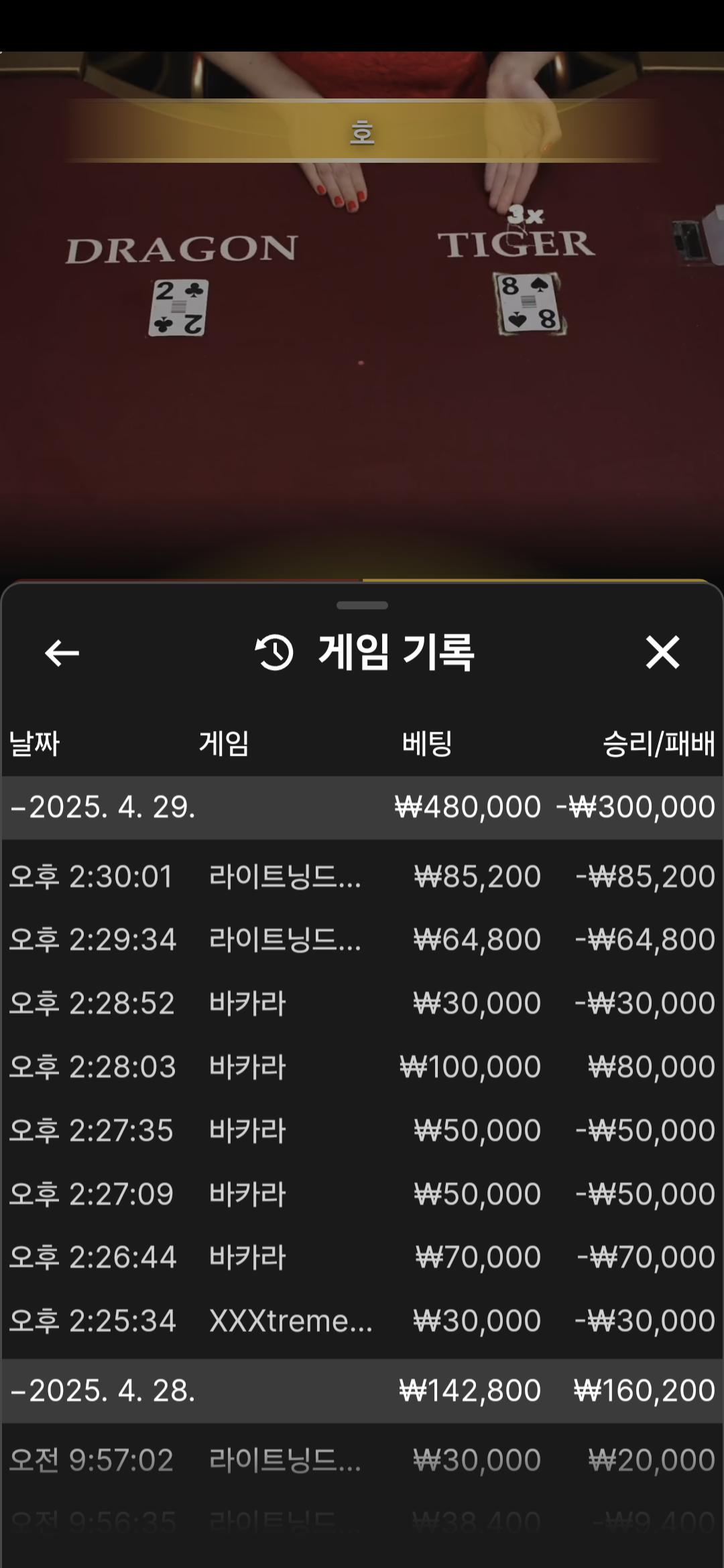Open the 오후 2:27:35 바카라 record
Viewport: 724px width, 1568px height.
(362, 1130)
